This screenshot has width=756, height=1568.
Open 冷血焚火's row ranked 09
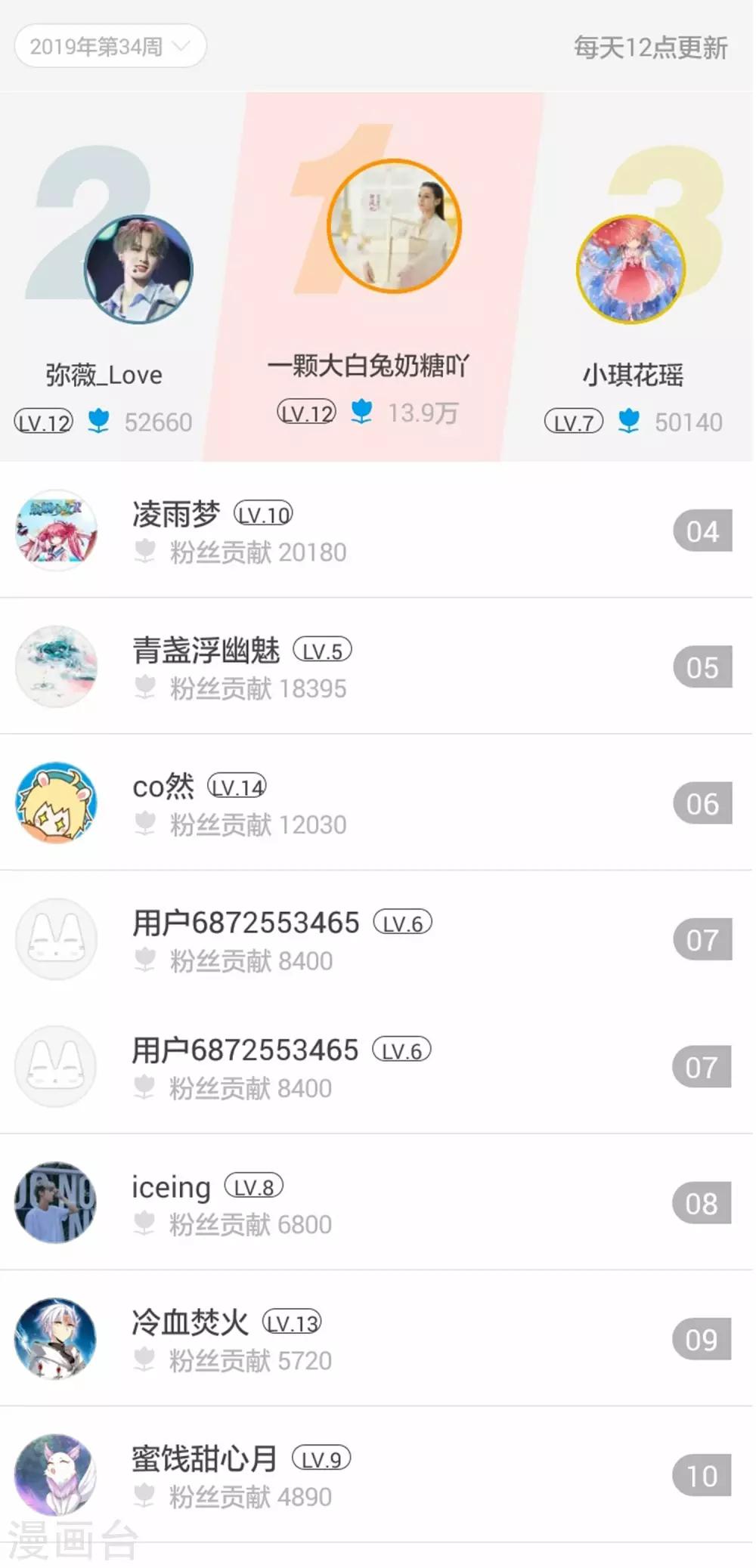tap(376, 1339)
